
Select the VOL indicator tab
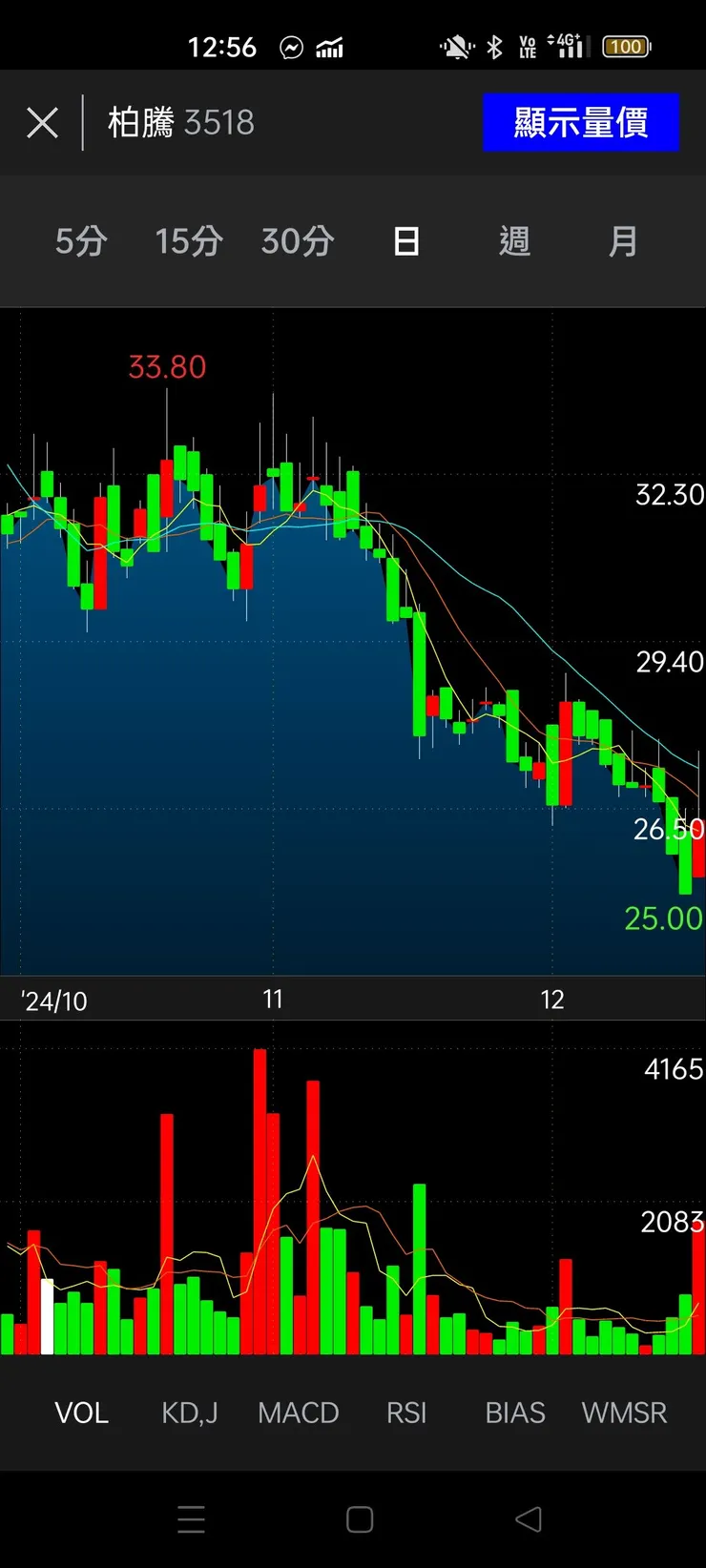tap(82, 1413)
